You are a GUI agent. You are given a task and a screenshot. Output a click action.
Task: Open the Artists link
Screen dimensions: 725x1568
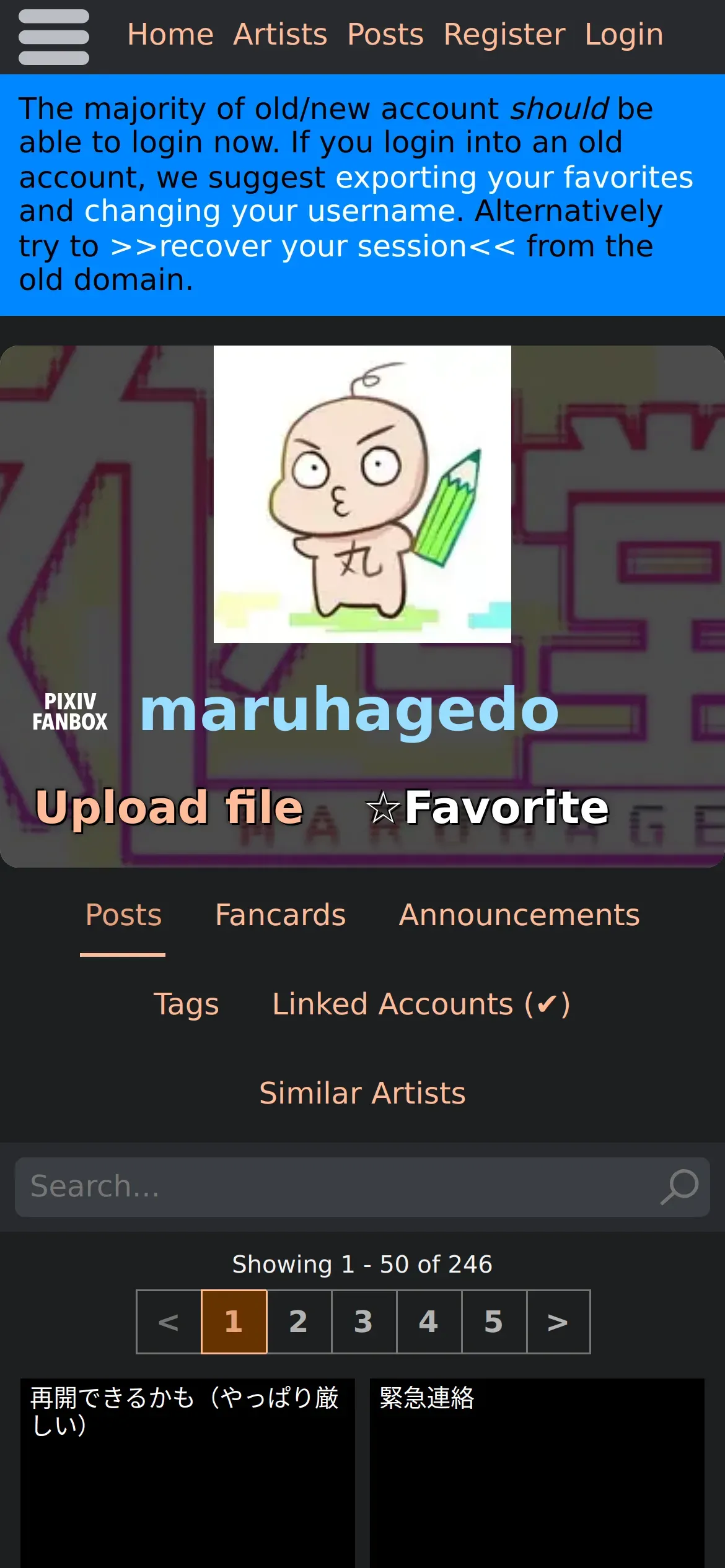click(280, 35)
